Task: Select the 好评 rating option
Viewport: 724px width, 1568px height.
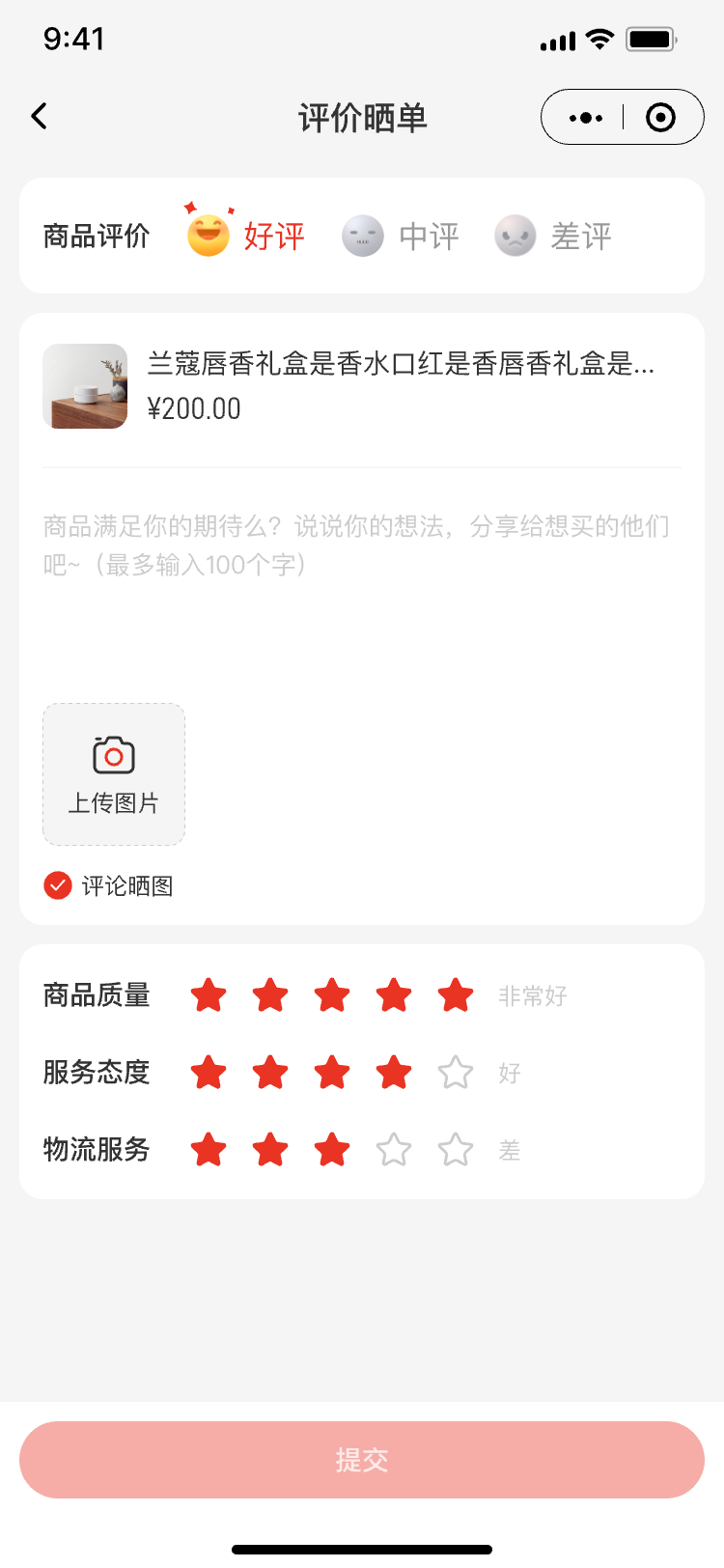Action: tap(247, 236)
